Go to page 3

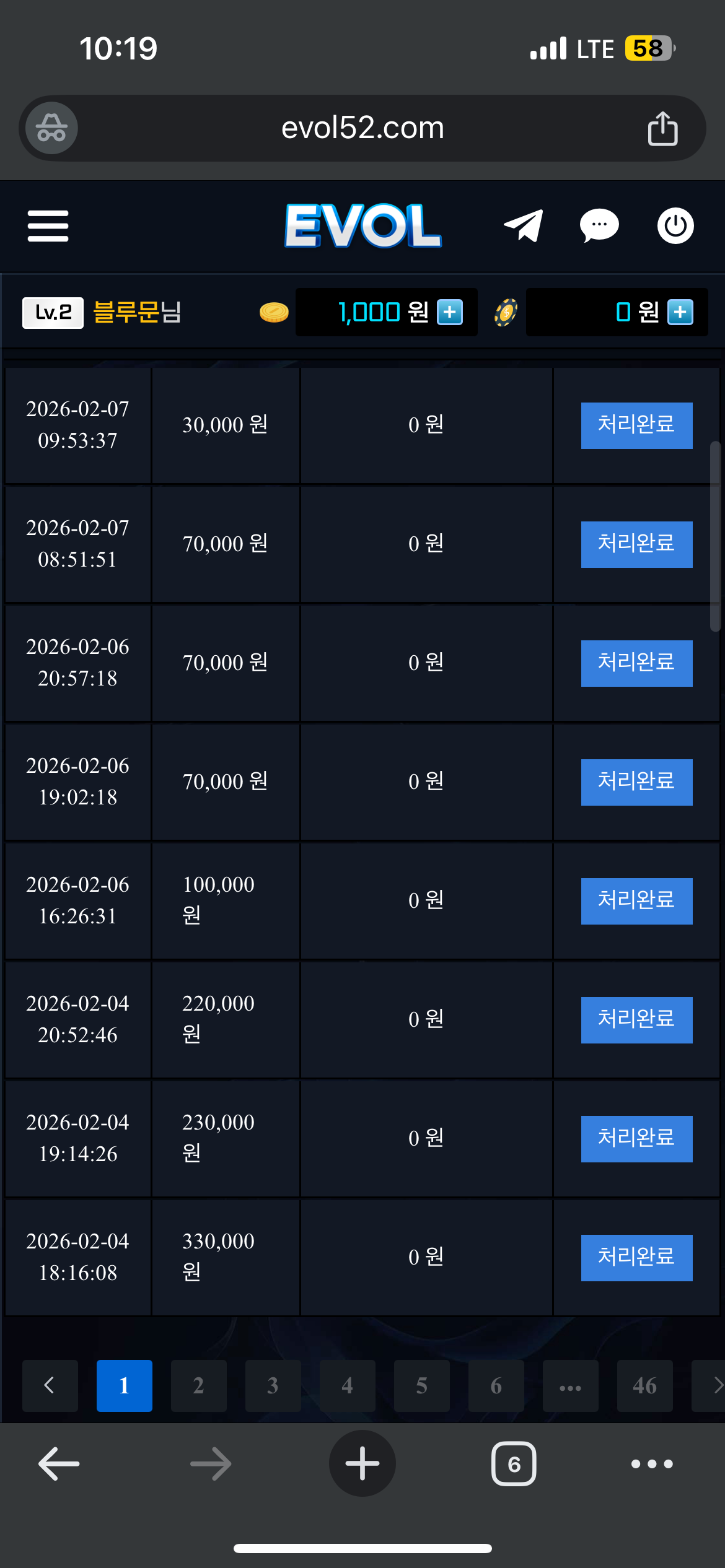tap(273, 1385)
